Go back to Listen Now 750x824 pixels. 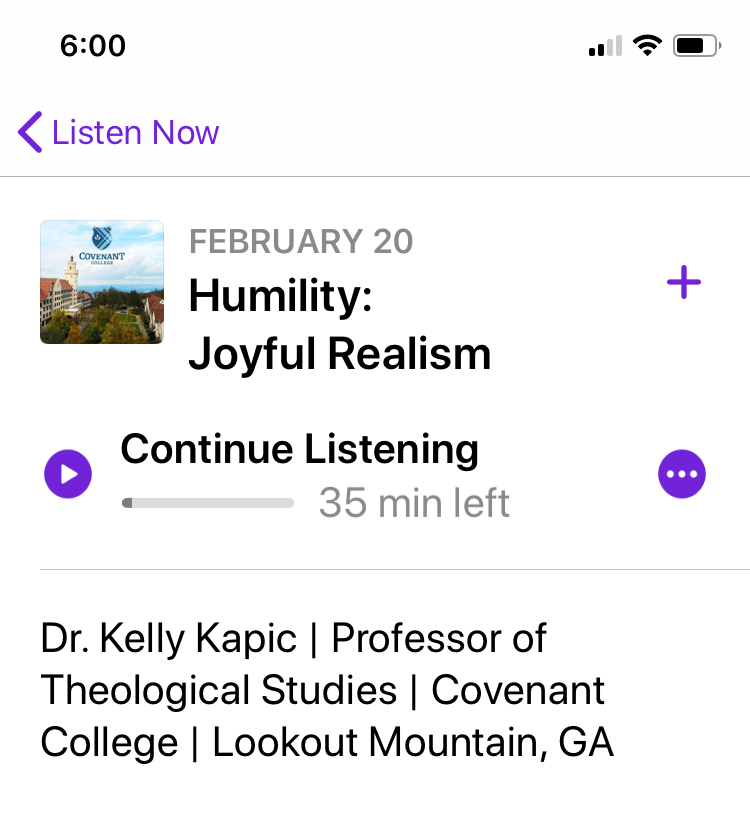[118, 133]
